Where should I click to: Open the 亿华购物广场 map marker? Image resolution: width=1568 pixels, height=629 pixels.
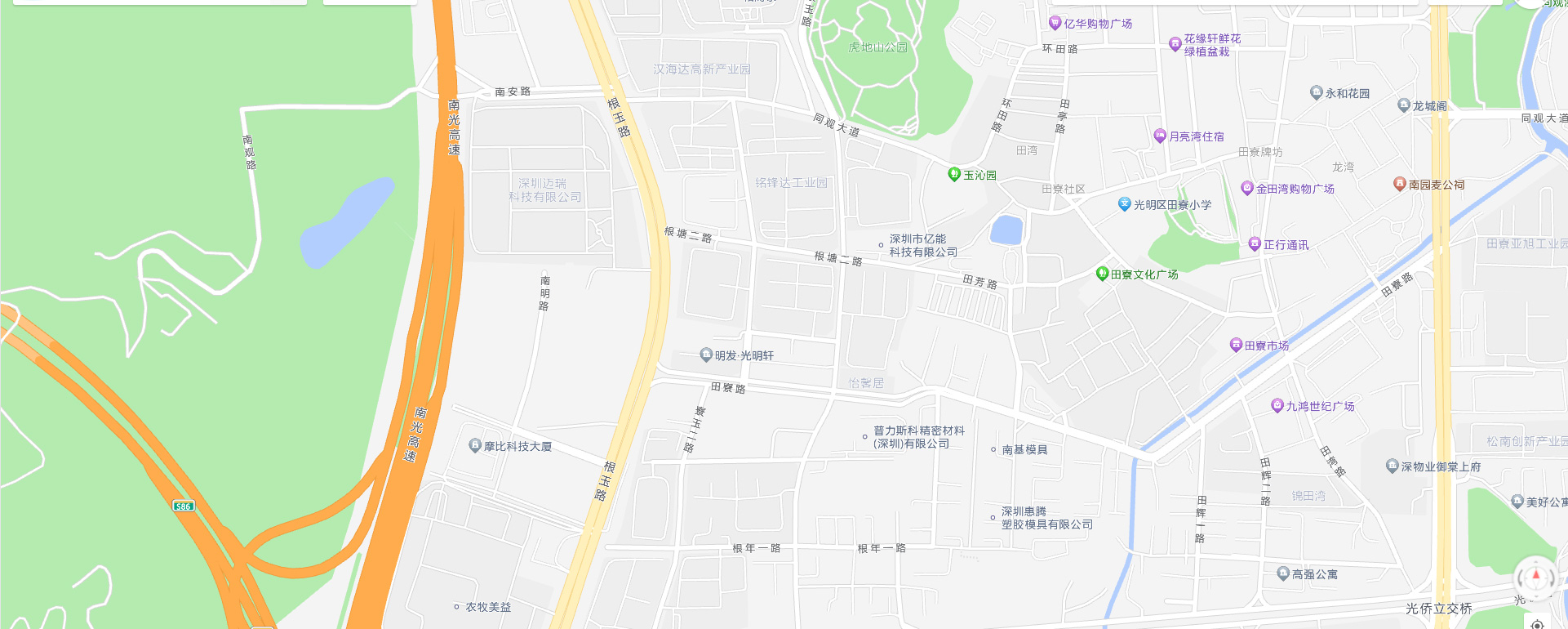[1055, 24]
